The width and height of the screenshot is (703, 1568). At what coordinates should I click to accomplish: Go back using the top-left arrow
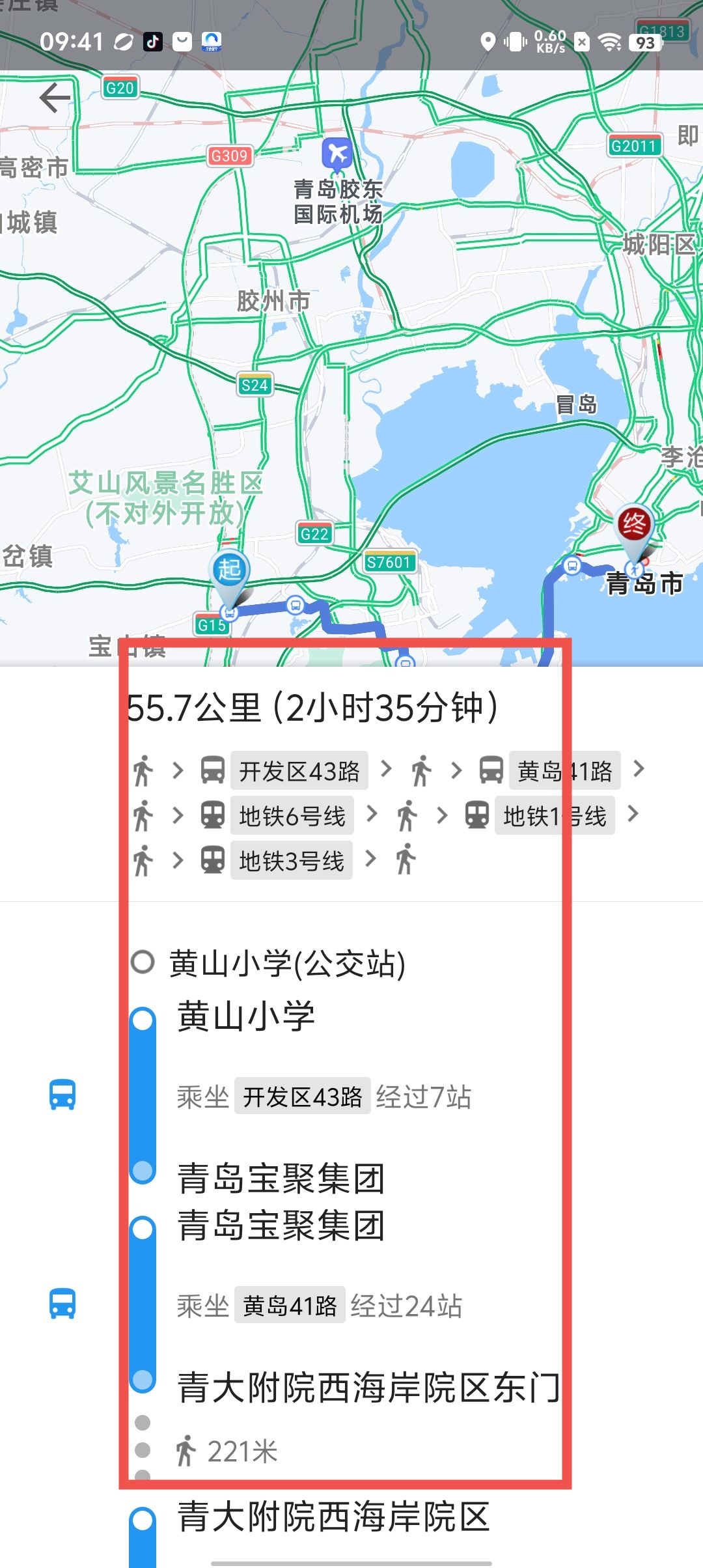(x=55, y=99)
